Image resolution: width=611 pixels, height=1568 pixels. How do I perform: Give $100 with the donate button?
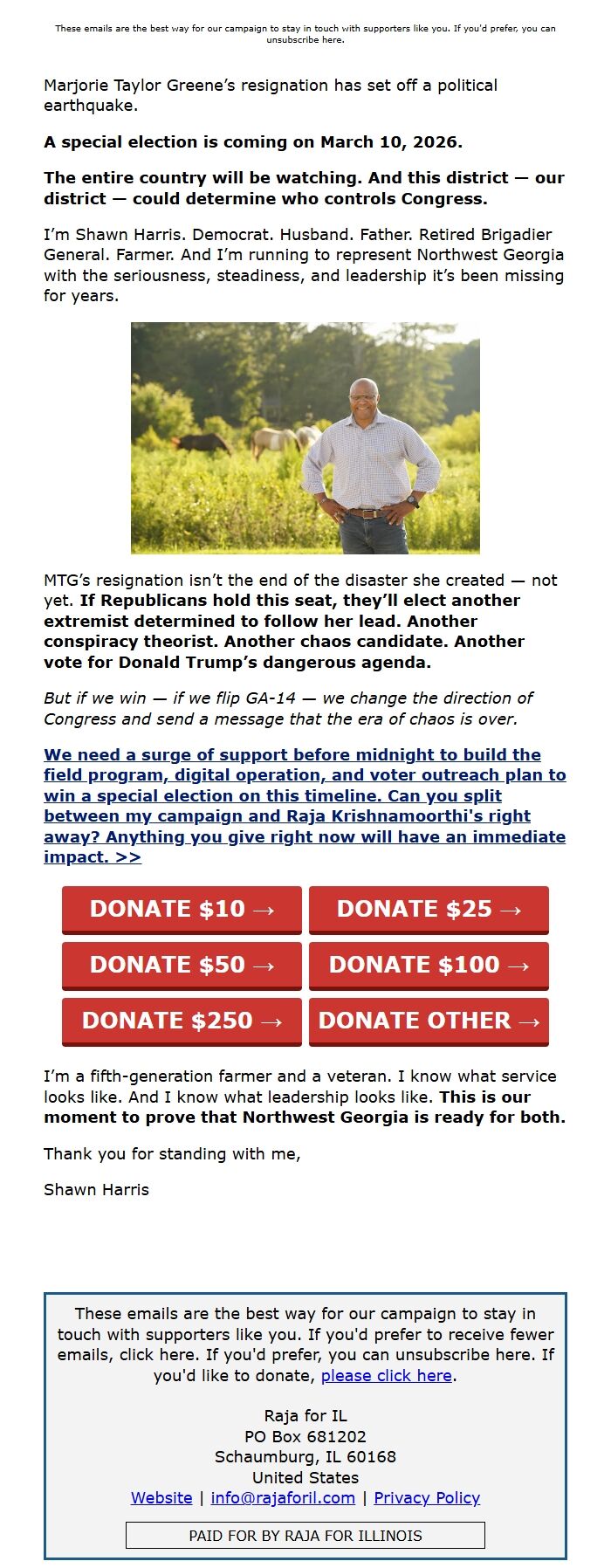click(429, 965)
